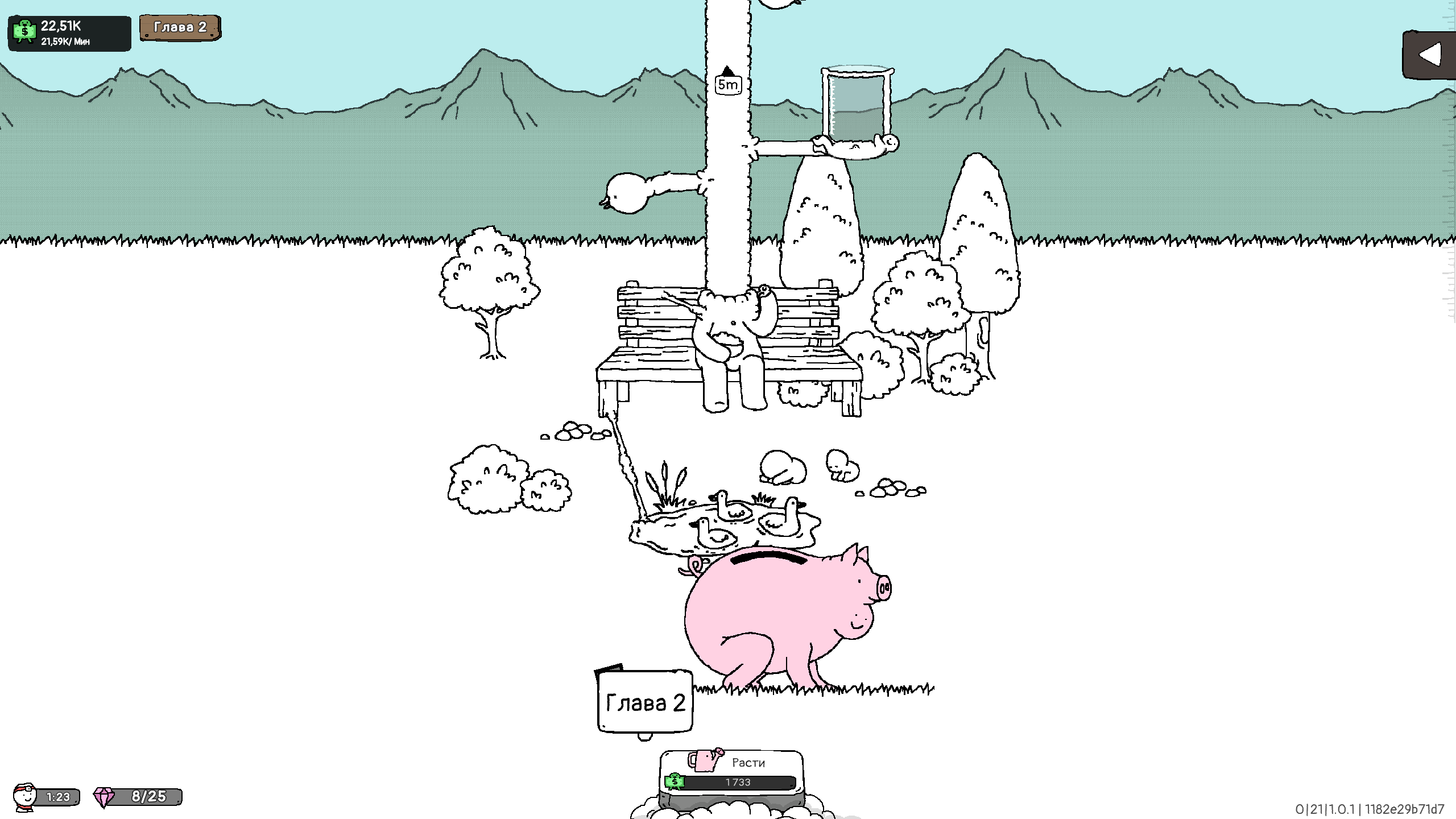Screen dimensions: 1456x819
Task: Tap the Расти grow button
Action: pos(731,772)
